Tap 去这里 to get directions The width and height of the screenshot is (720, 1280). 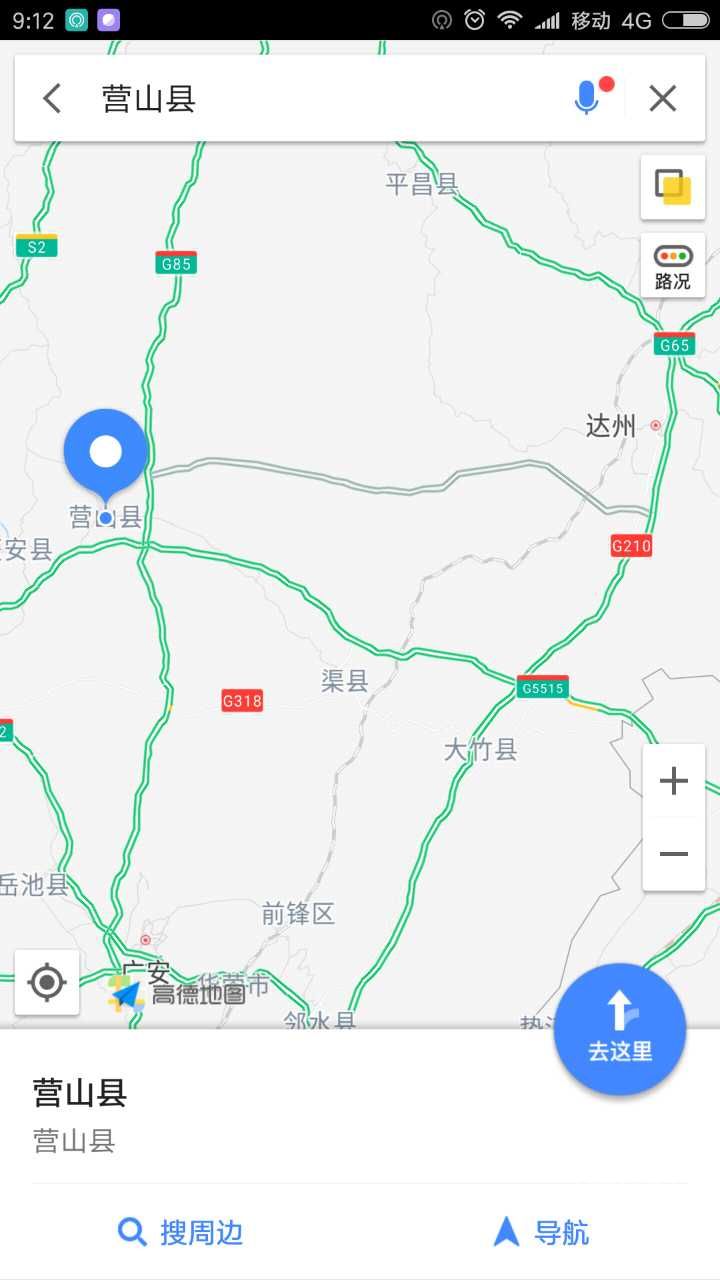point(620,1028)
